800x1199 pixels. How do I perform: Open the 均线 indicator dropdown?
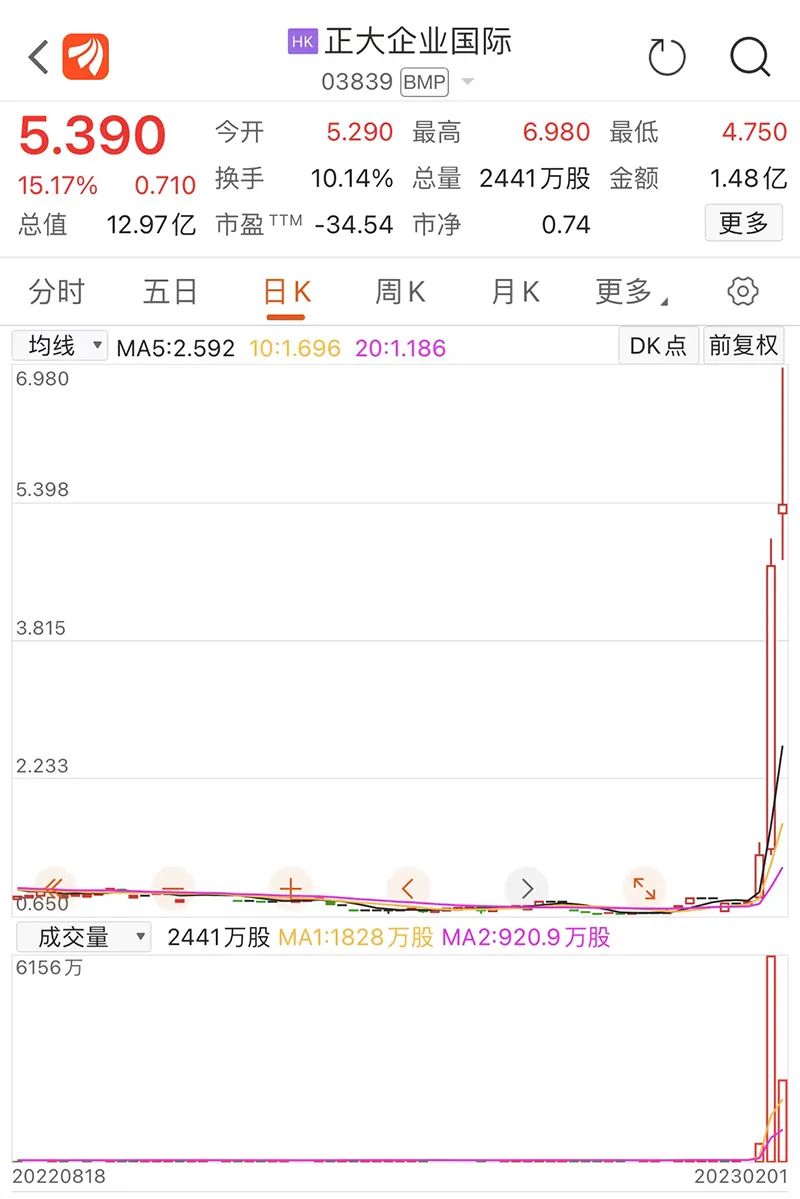tap(59, 346)
